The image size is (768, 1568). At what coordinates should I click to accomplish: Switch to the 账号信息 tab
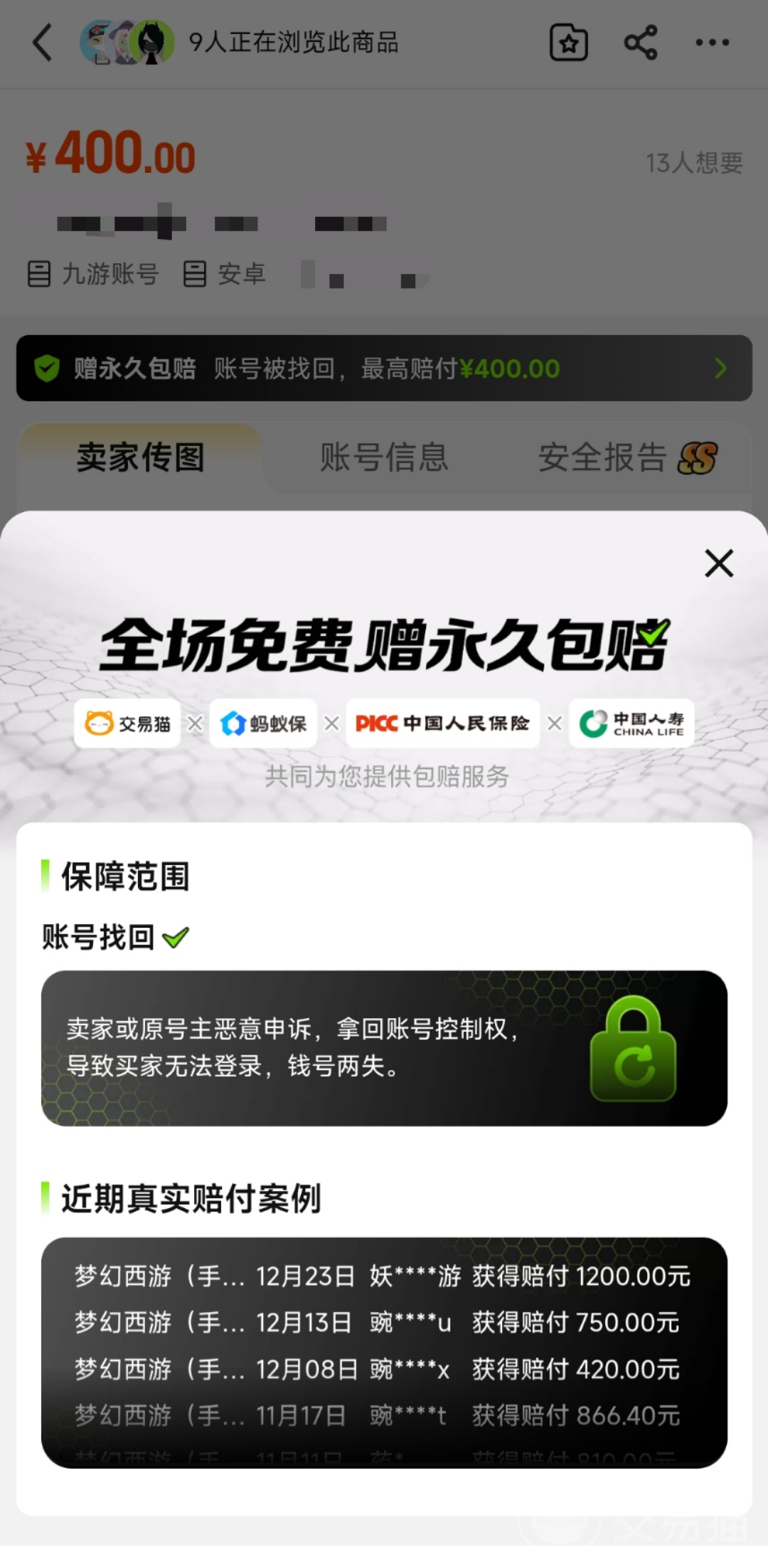coord(384,457)
